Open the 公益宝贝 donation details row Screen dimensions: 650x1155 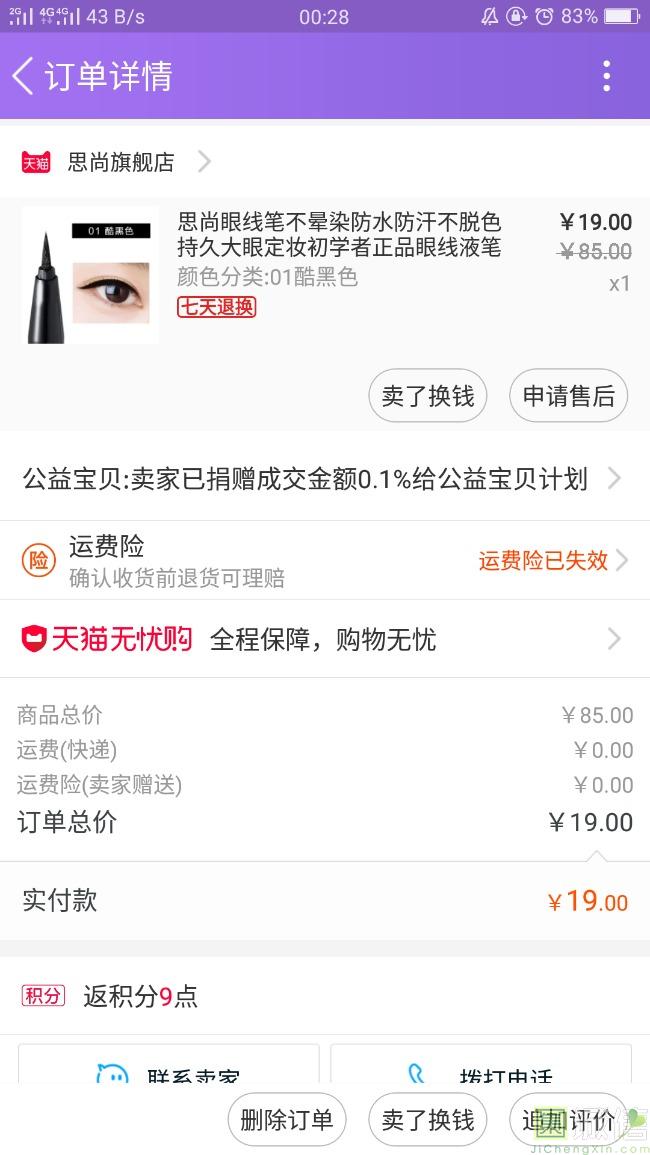click(x=322, y=479)
